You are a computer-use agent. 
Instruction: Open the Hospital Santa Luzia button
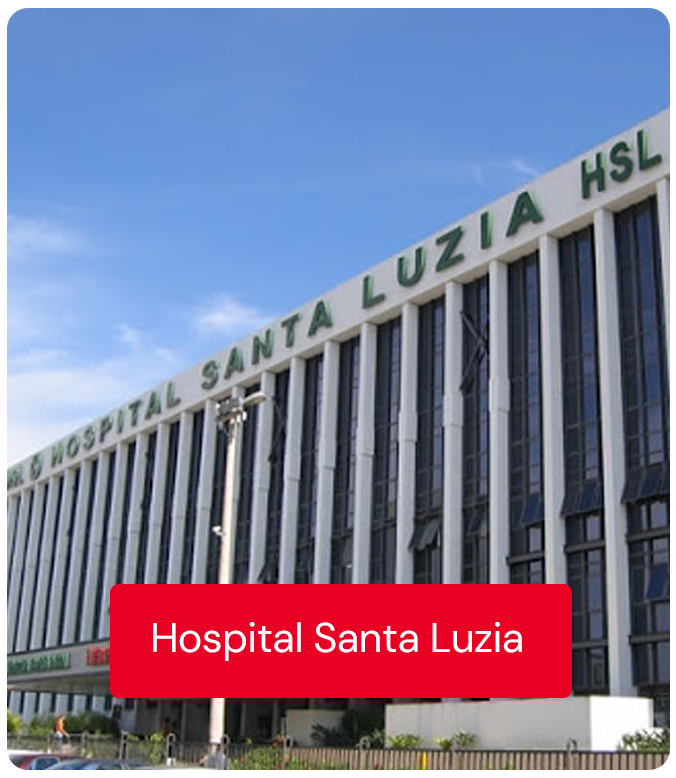click(340, 640)
